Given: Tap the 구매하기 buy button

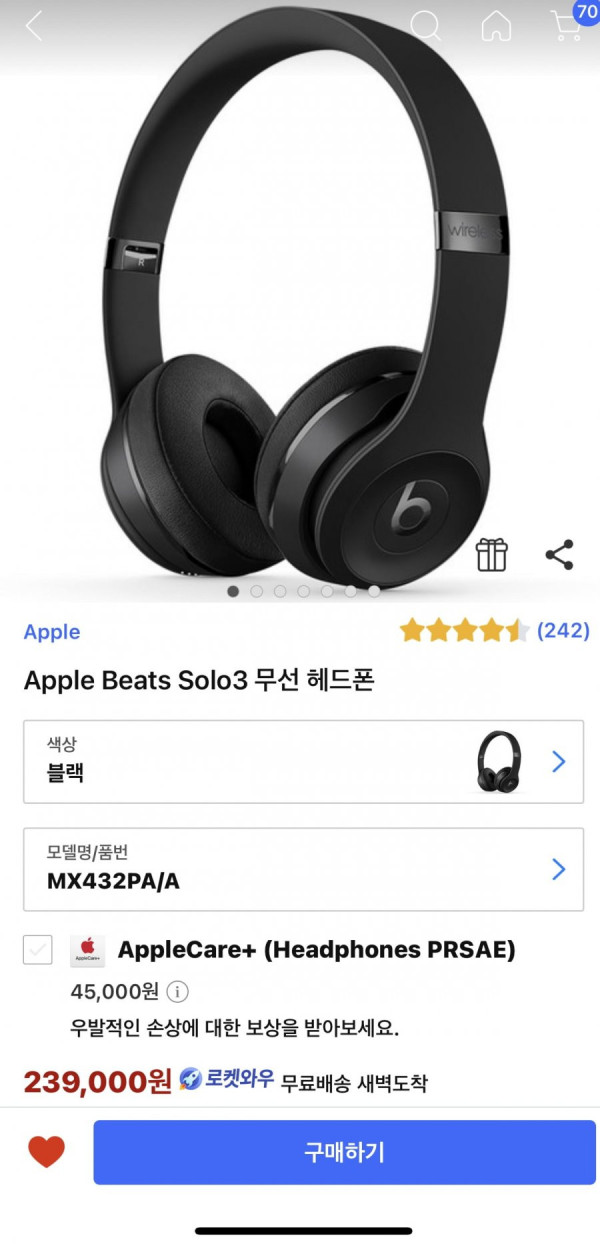Looking at the screenshot, I should tap(344, 1152).
